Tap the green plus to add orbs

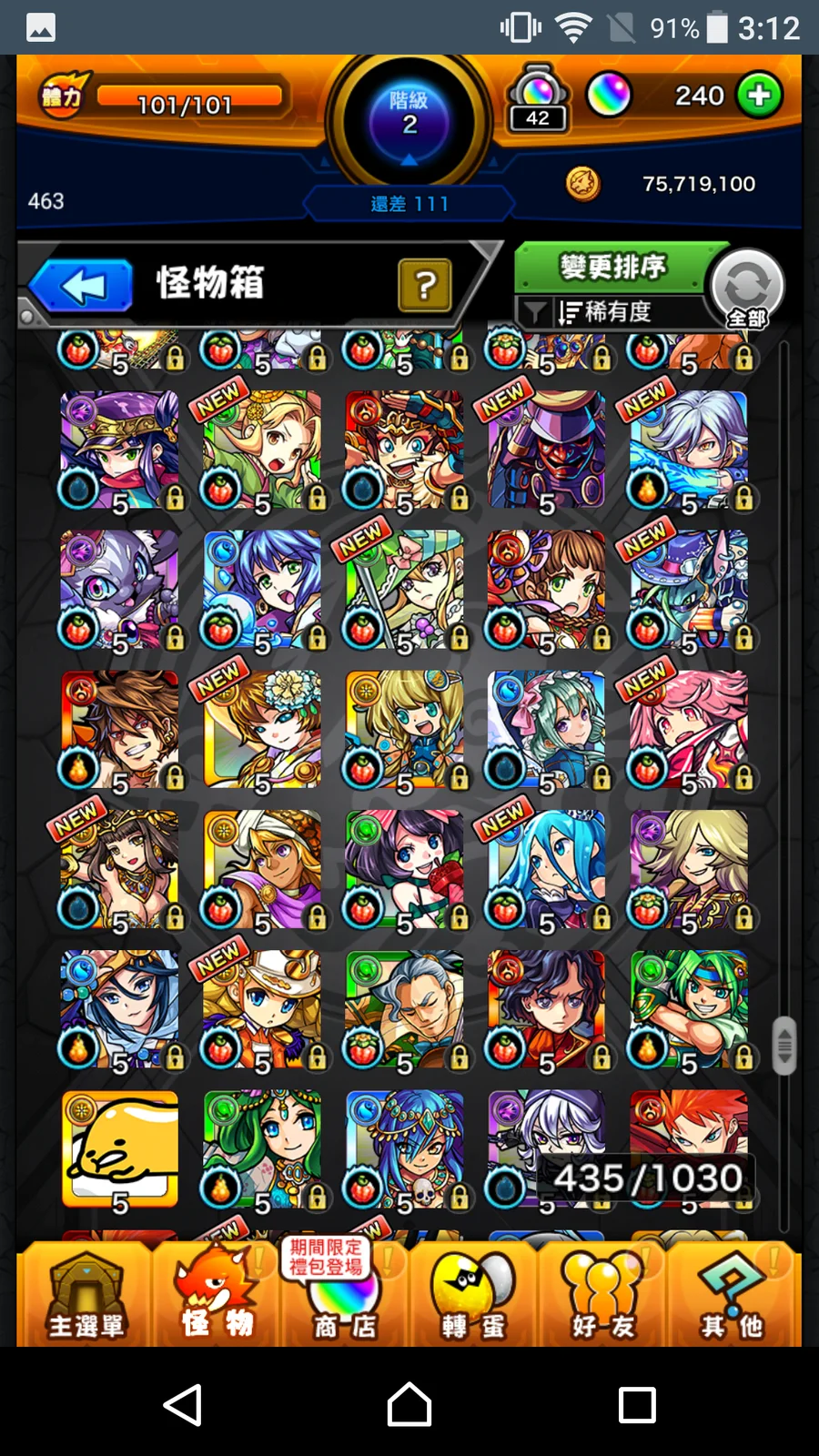(x=759, y=96)
